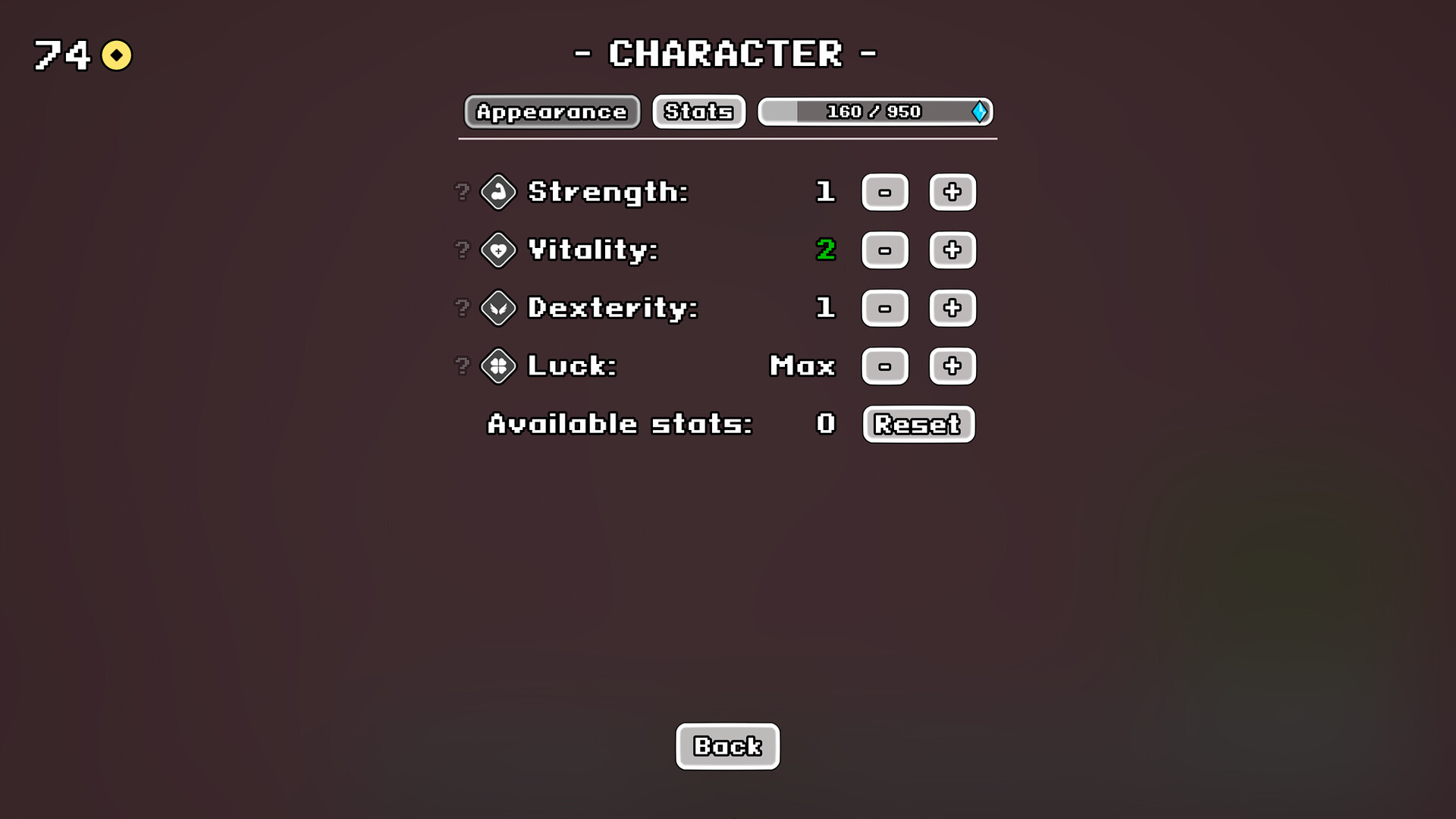Show help for Strength question mark
This screenshot has width=1456, height=819.
click(x=462, y=192)
